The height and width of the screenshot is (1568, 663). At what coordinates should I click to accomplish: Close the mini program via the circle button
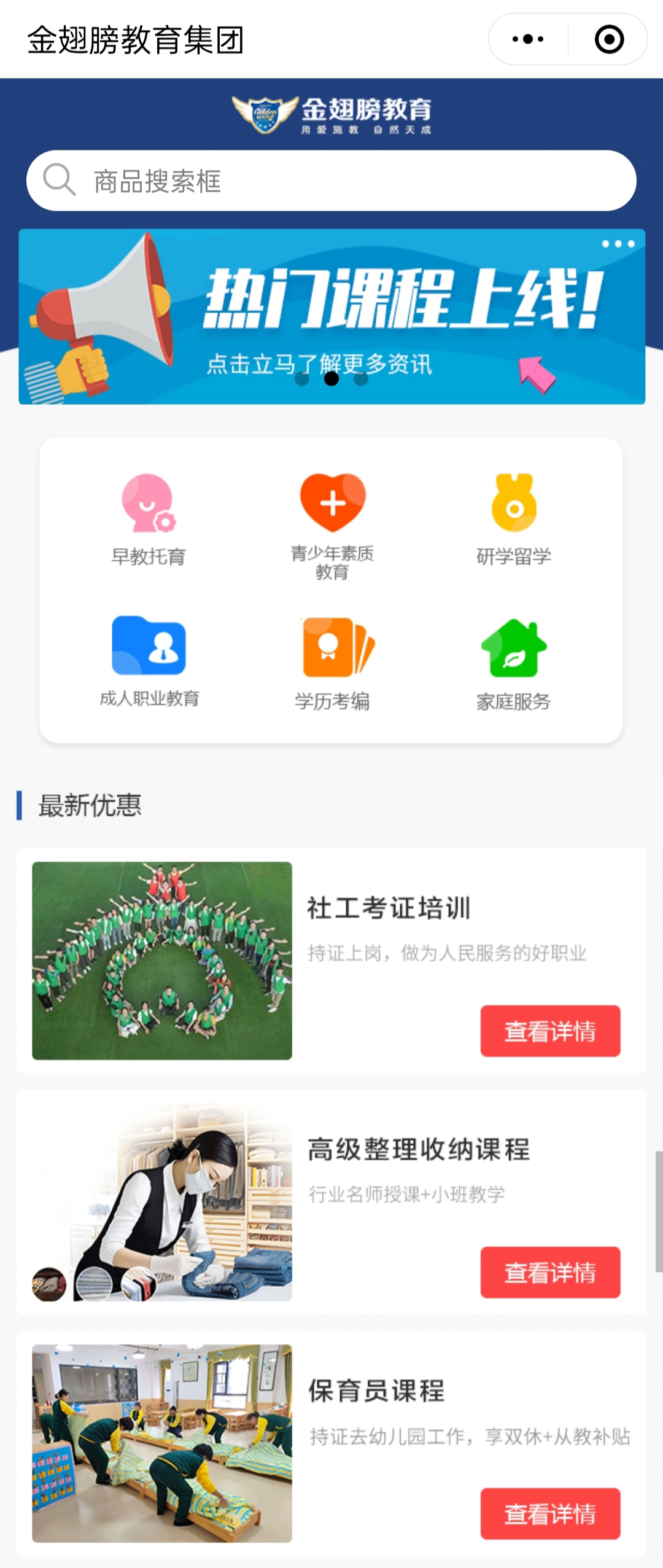(609, 39)
